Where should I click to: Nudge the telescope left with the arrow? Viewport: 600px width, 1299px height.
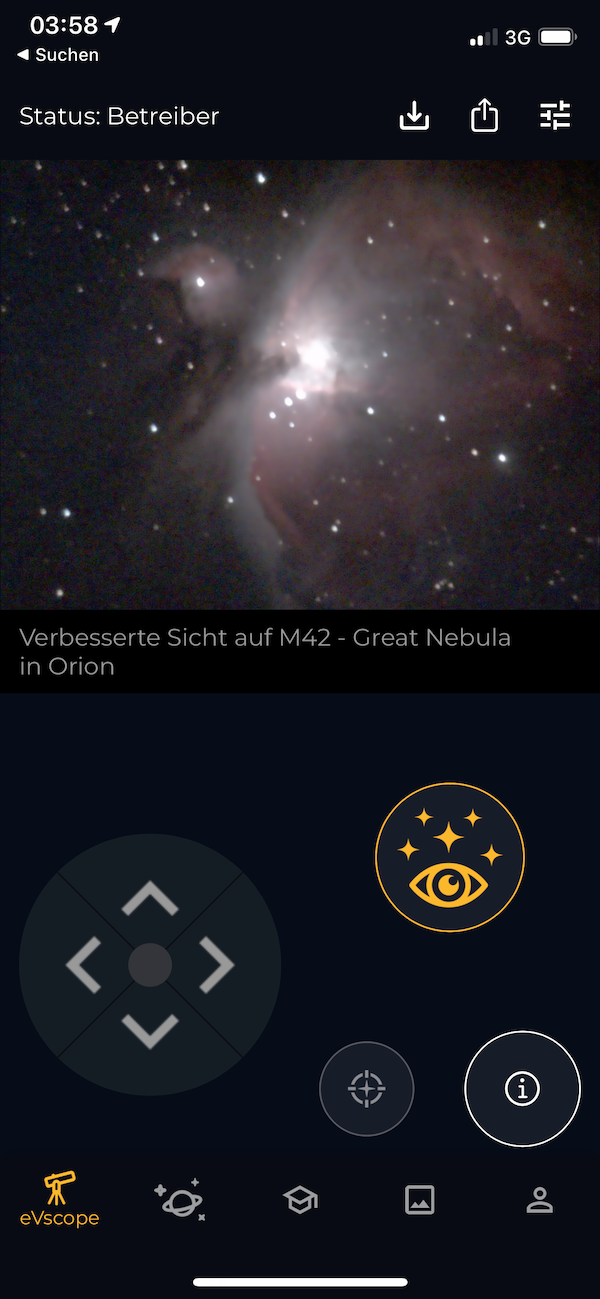[87, 965]
